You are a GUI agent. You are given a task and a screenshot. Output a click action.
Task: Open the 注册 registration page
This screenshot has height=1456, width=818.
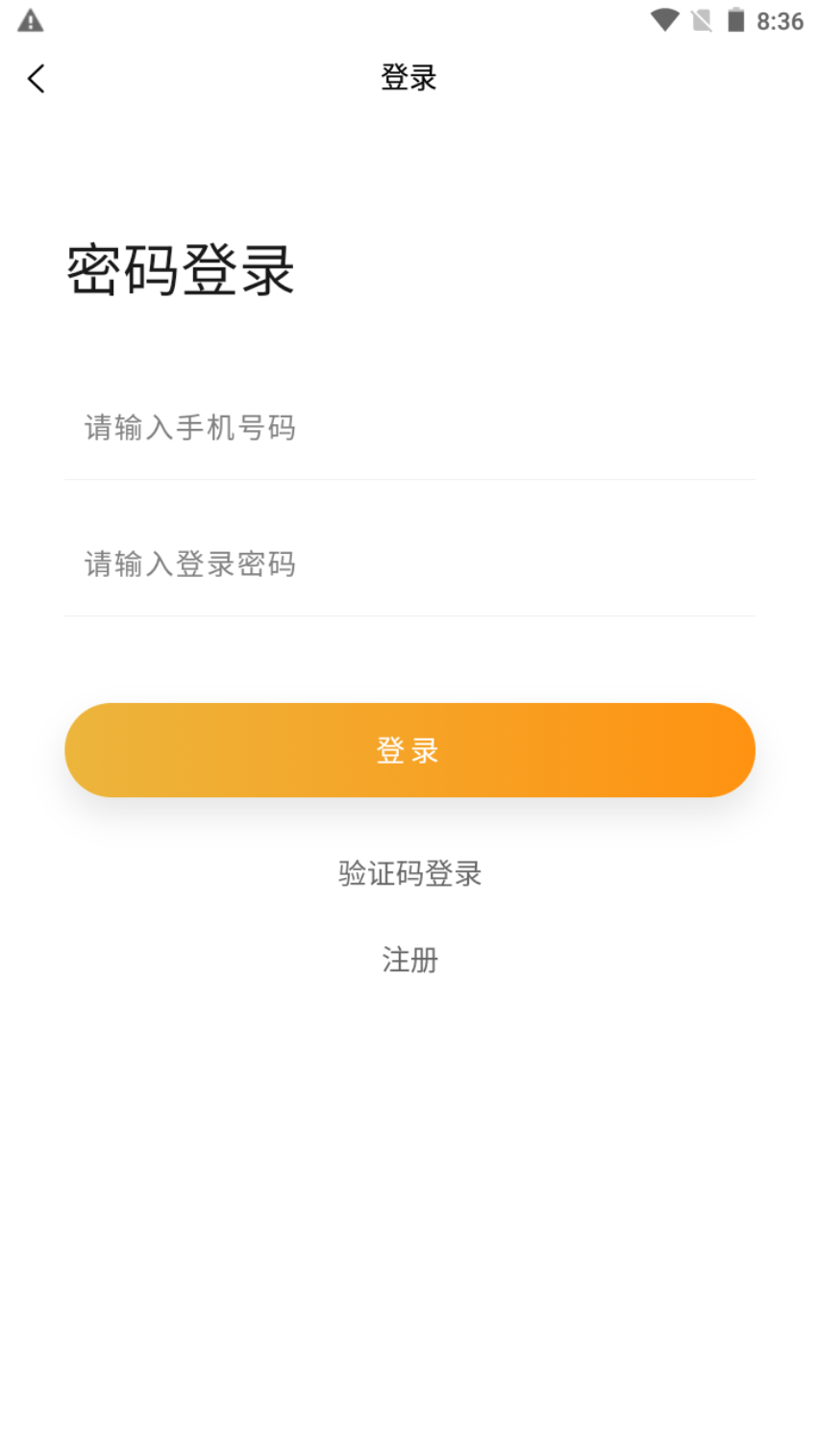(409, 960)
